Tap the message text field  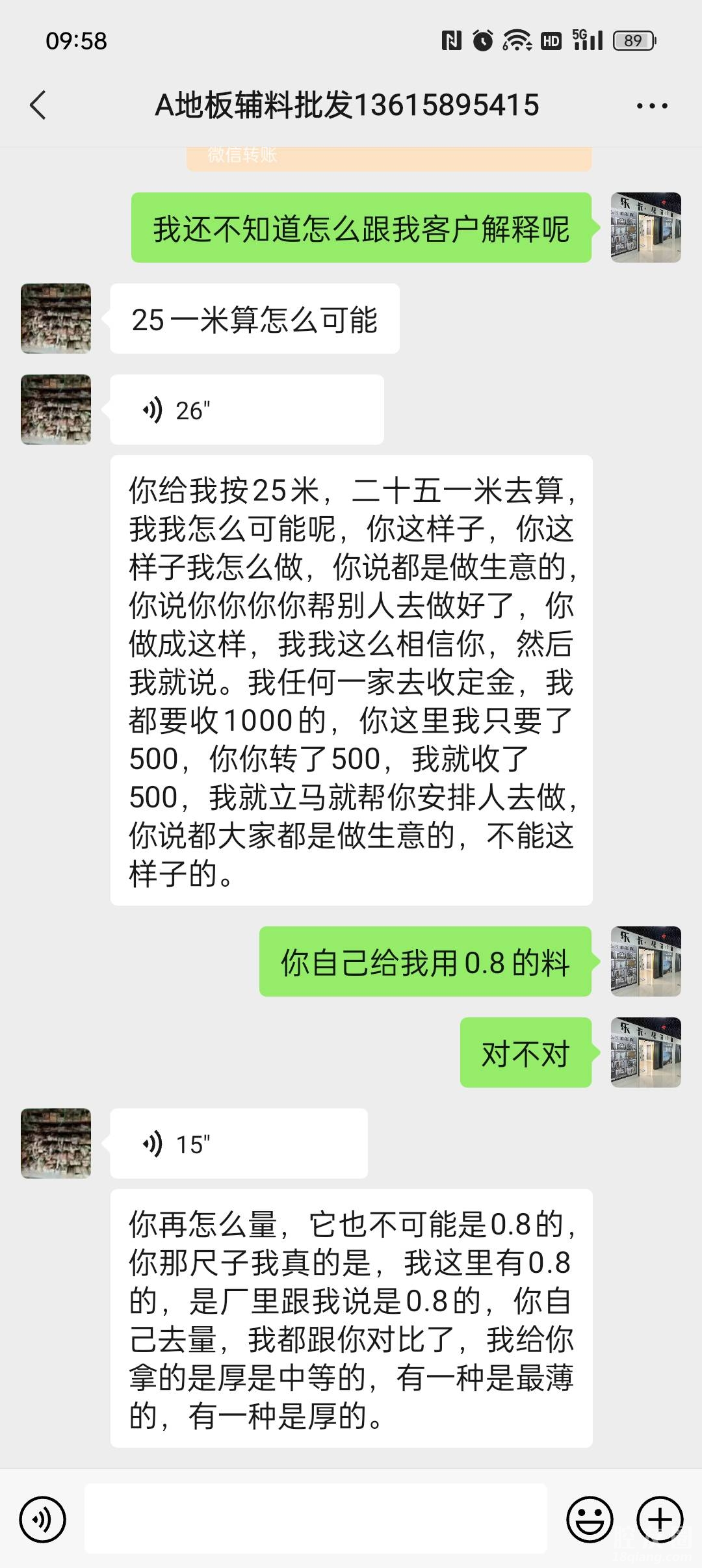pos(316,1520)
